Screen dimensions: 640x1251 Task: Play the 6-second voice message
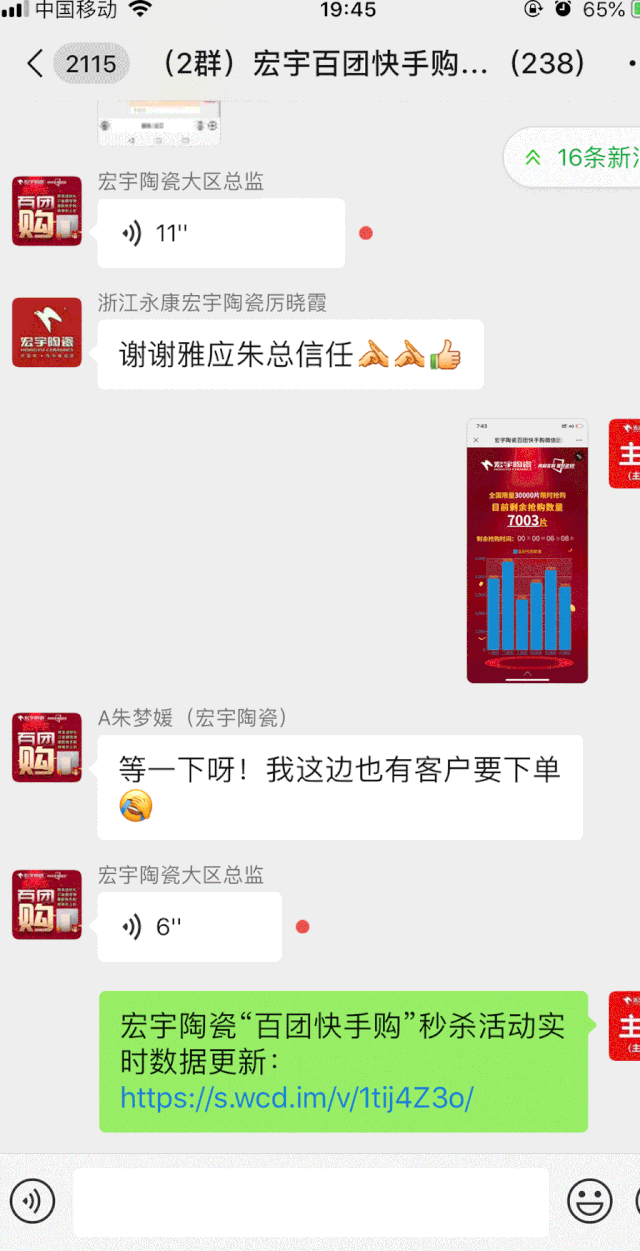(x=189, y=927)
